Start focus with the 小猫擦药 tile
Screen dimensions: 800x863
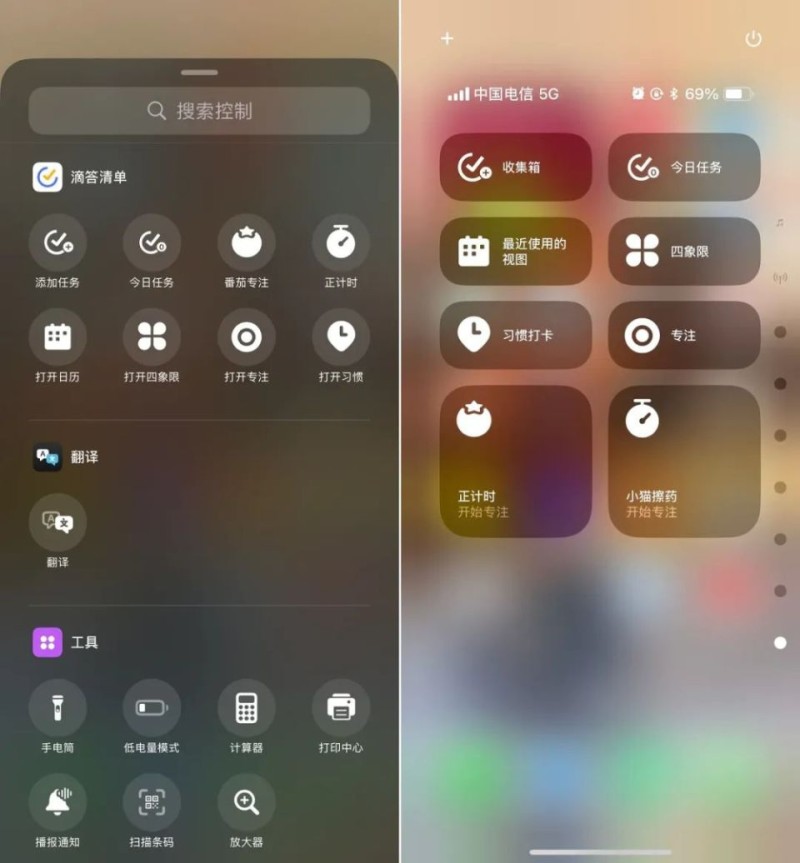click(x=684, y=461)
